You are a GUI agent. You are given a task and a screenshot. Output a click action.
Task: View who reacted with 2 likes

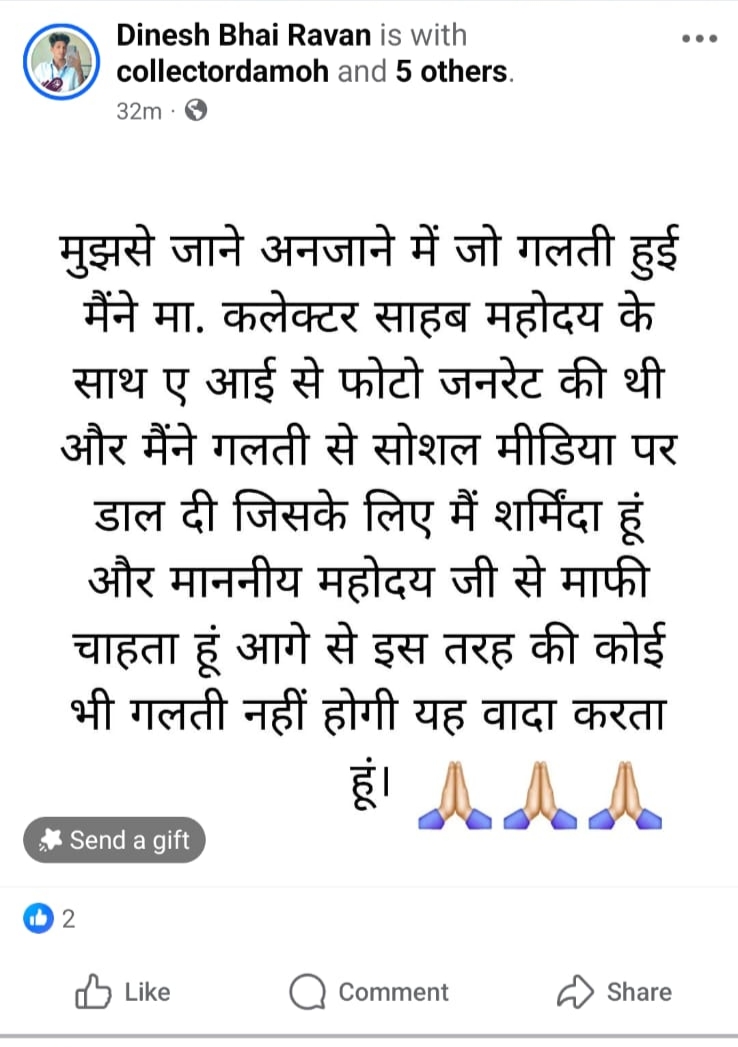point(50,918)
